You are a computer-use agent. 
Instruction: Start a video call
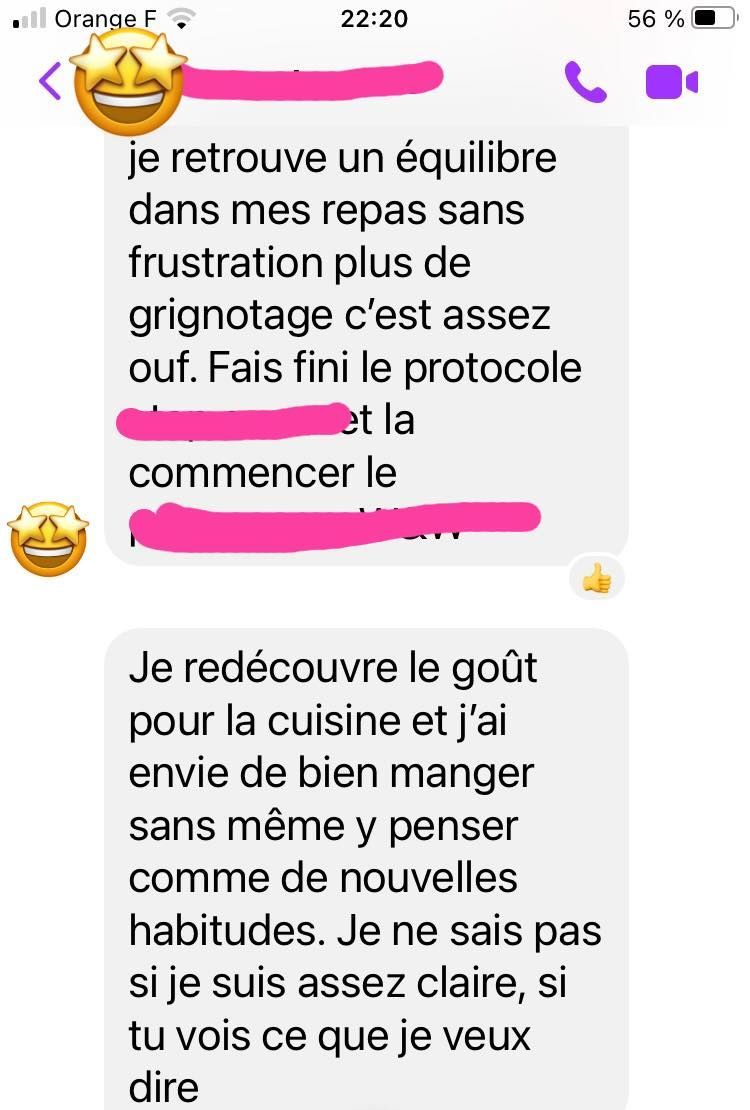click(x=671, y=82)
